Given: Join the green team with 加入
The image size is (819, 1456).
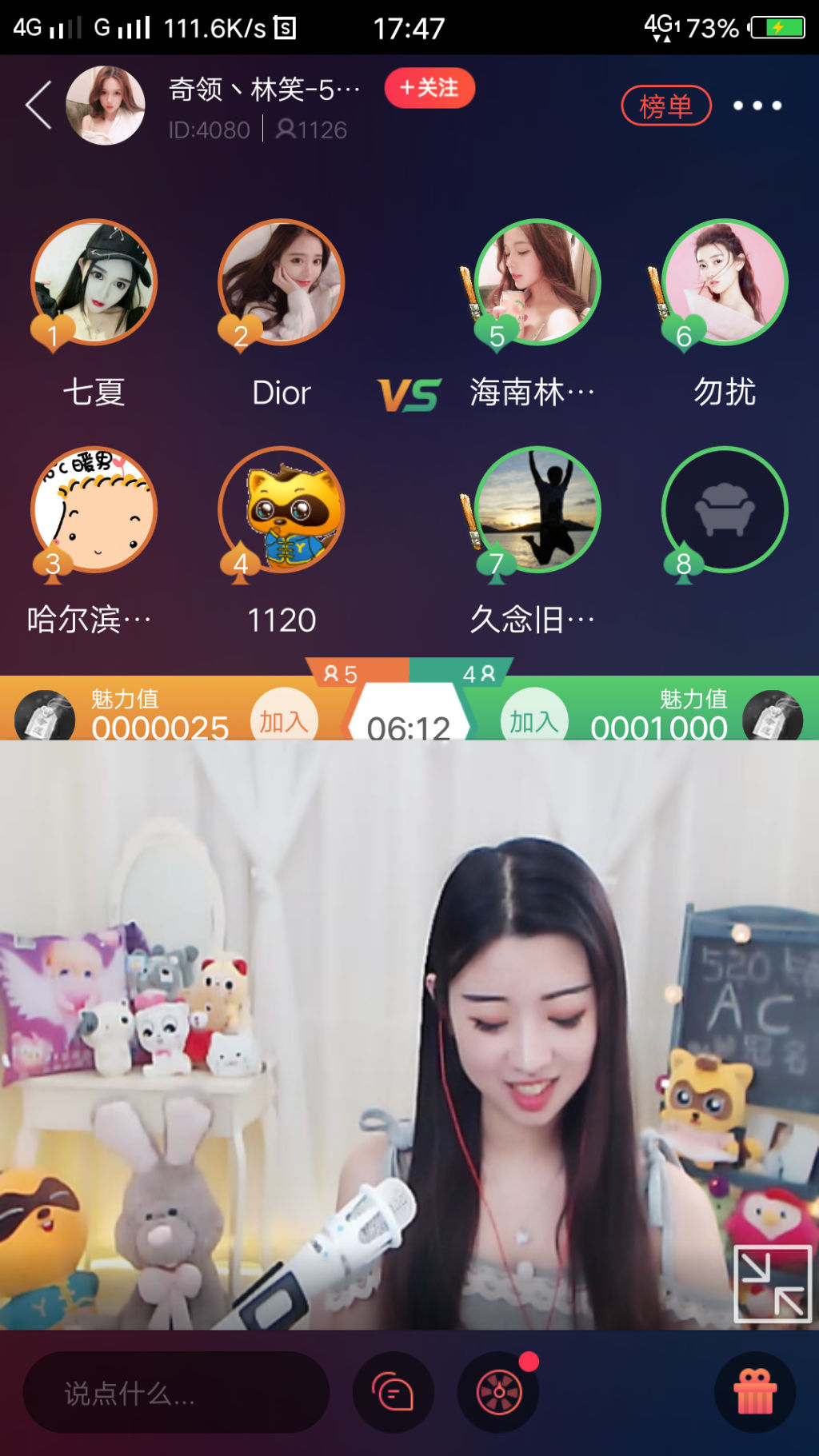Looking at the screenshot, I should [x=533, y=720].
